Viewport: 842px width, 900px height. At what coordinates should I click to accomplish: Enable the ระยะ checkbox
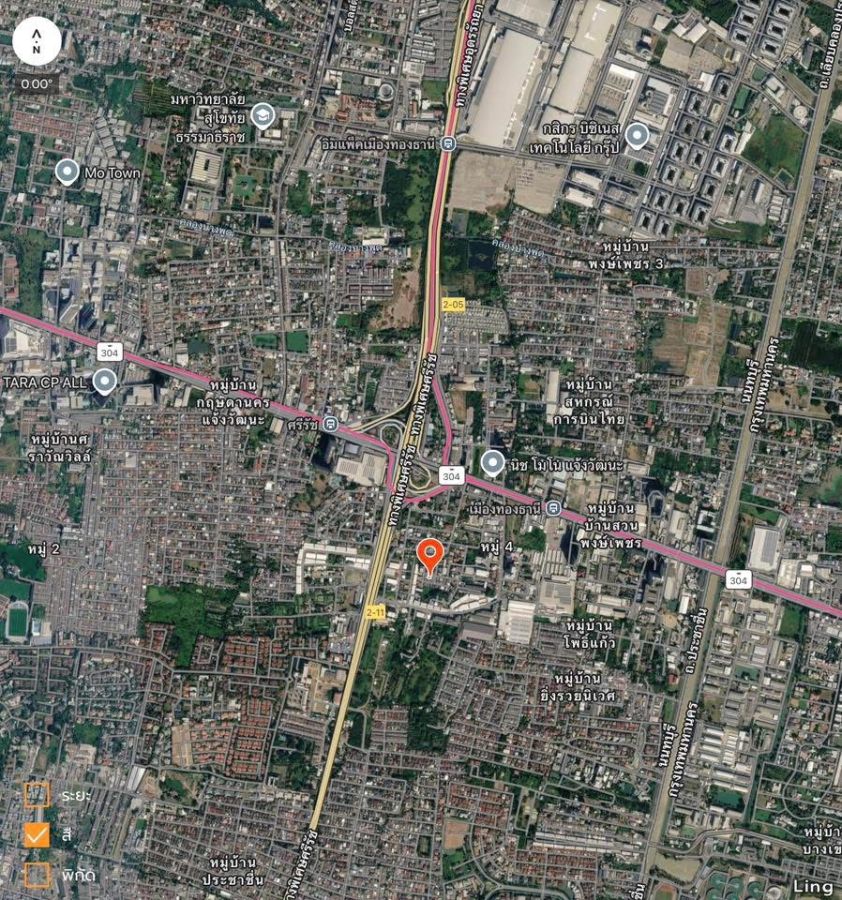pyautogui.click(x=37, y=794)
